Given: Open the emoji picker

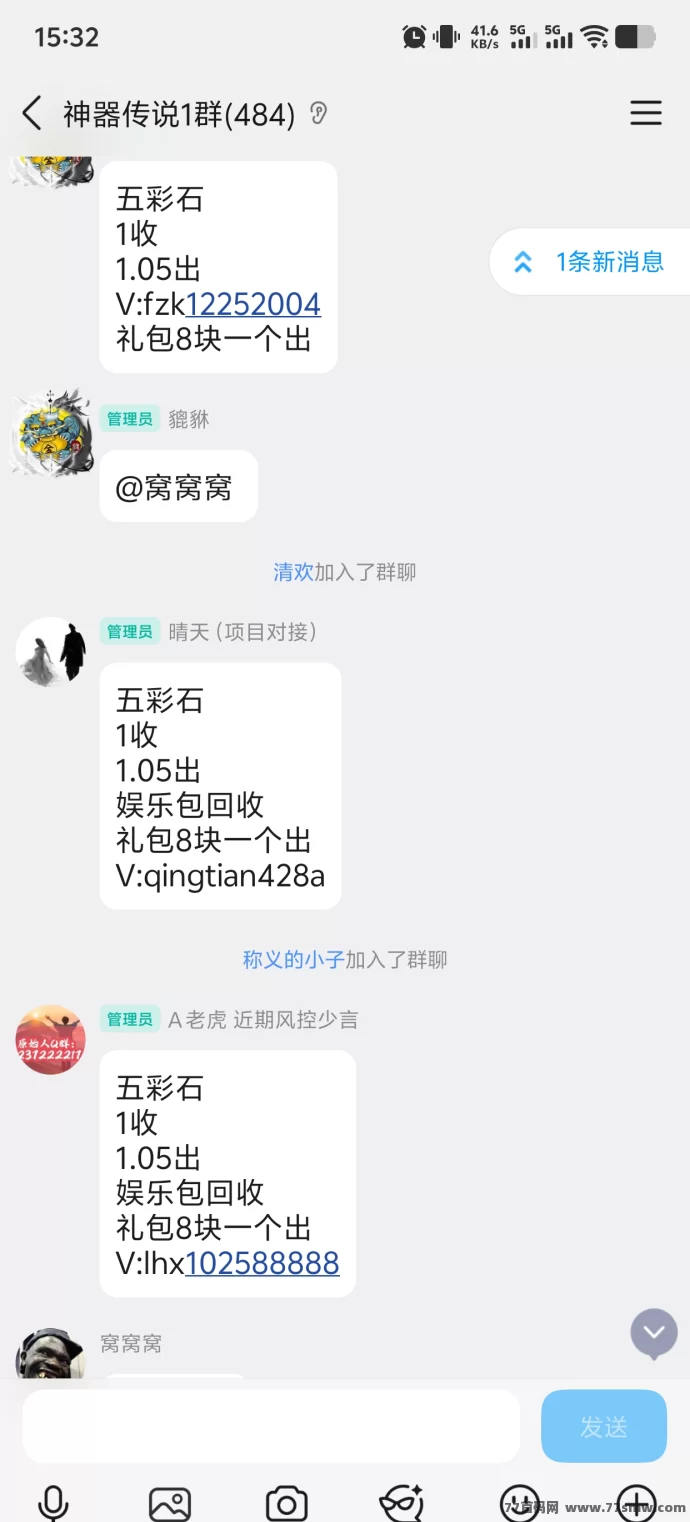Looking at the screenshot, I should click(x=519, y=1503).
